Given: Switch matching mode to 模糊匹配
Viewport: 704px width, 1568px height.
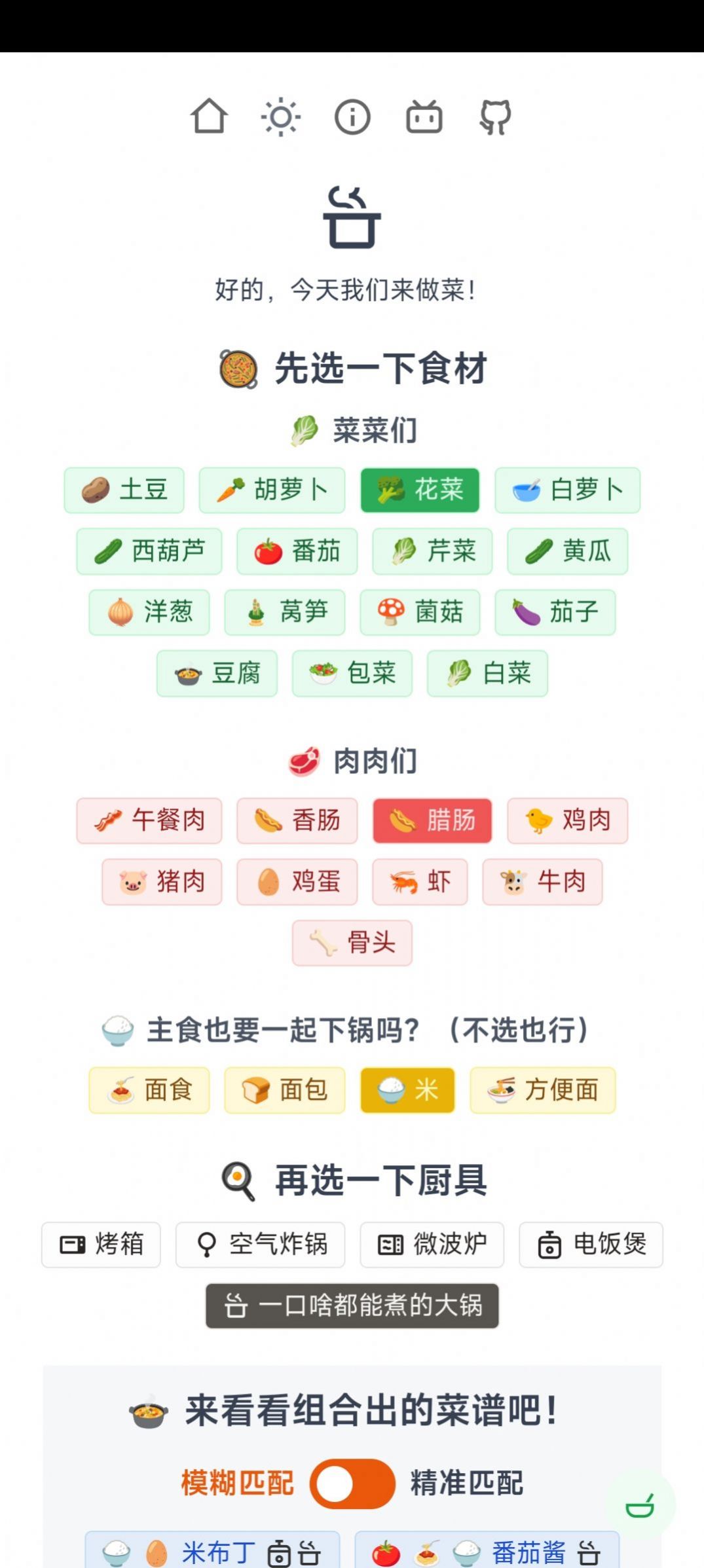Looking at the screenshot, I should 352,1485.
